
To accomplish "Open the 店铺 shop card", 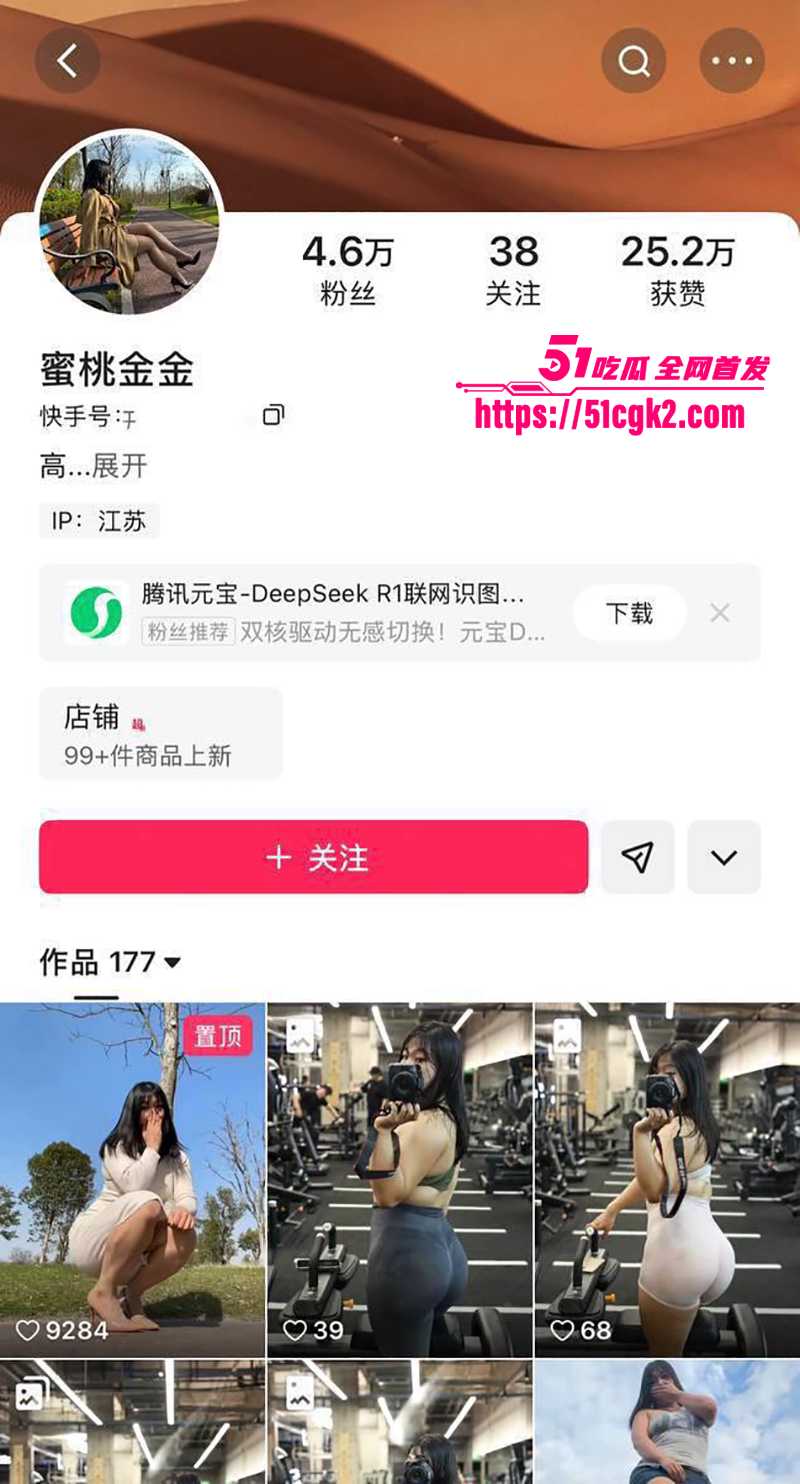I will 160,734.
